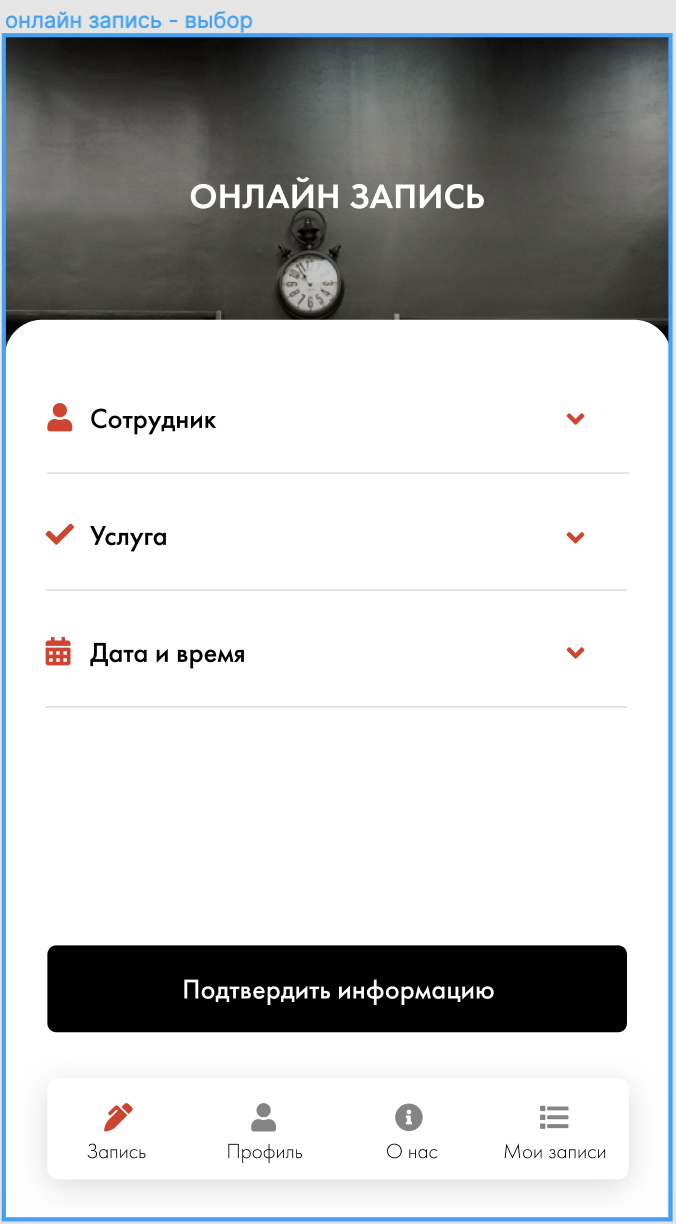Image resolution: width=676 pixels, height=1224 pixels.
Task: Expand the Сотрудник dropdown
Action: click(575, 419)
